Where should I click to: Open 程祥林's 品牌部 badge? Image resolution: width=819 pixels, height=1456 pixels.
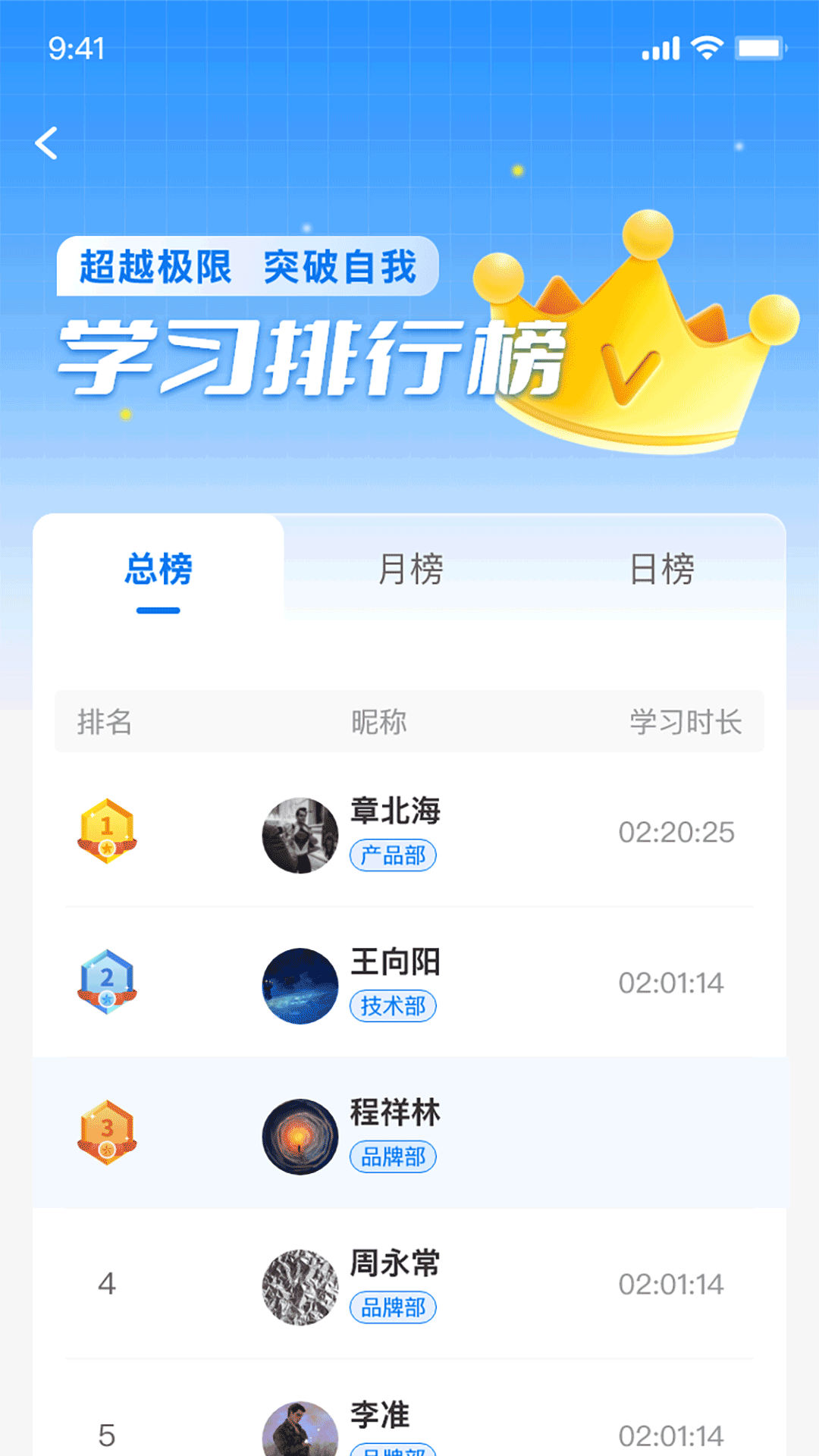point(394,1156)
